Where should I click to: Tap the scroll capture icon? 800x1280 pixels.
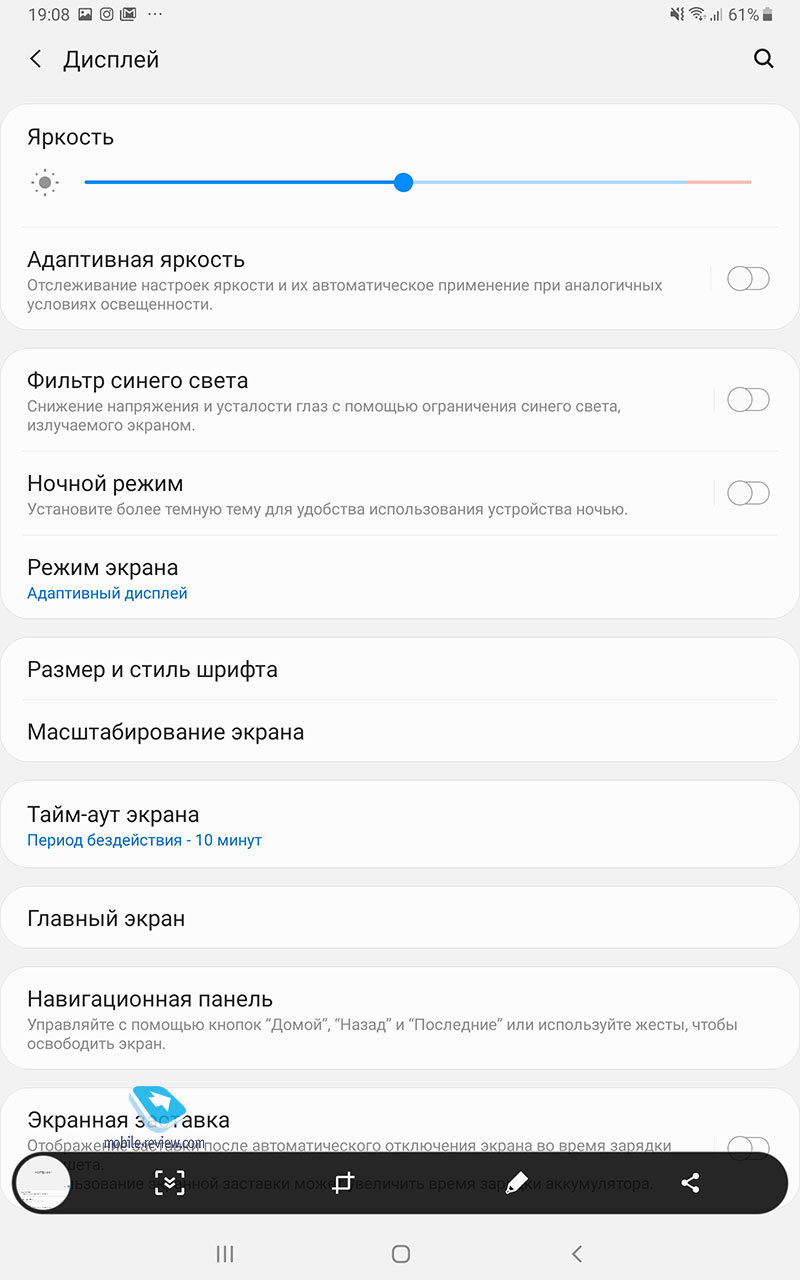170,1183
